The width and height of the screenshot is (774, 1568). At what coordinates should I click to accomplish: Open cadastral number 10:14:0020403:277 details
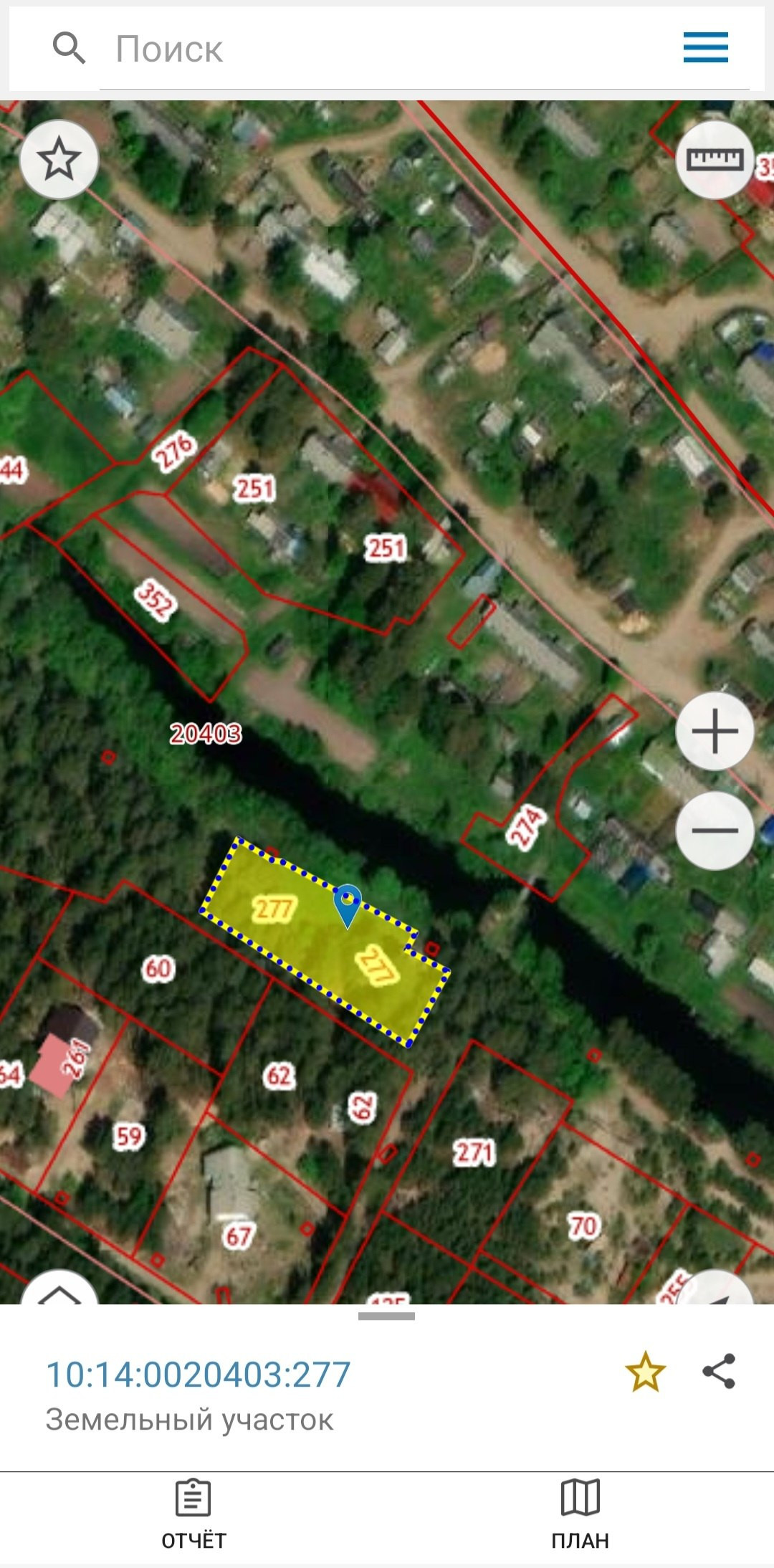pyautogui.click(x=199, y=1375)
